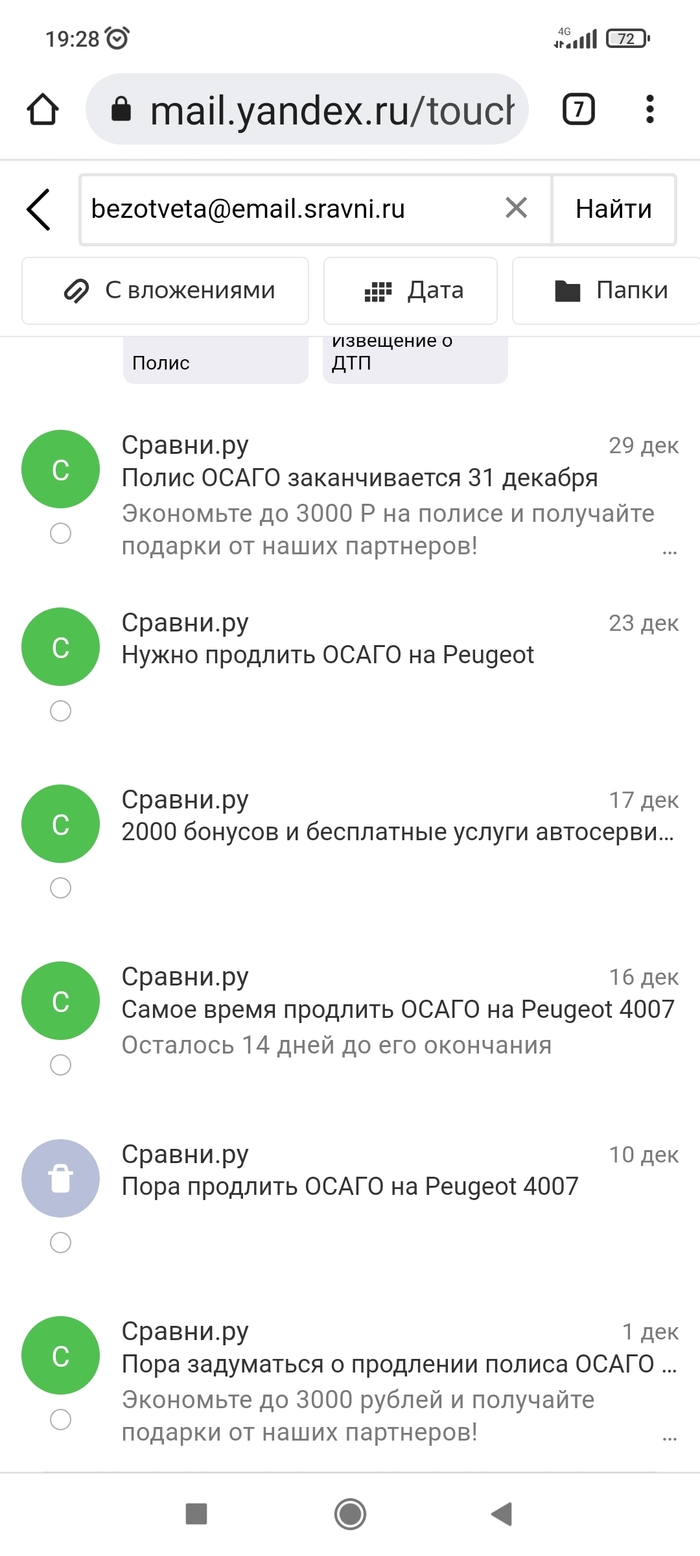Filter by С вложениями

tap(165, 291)
